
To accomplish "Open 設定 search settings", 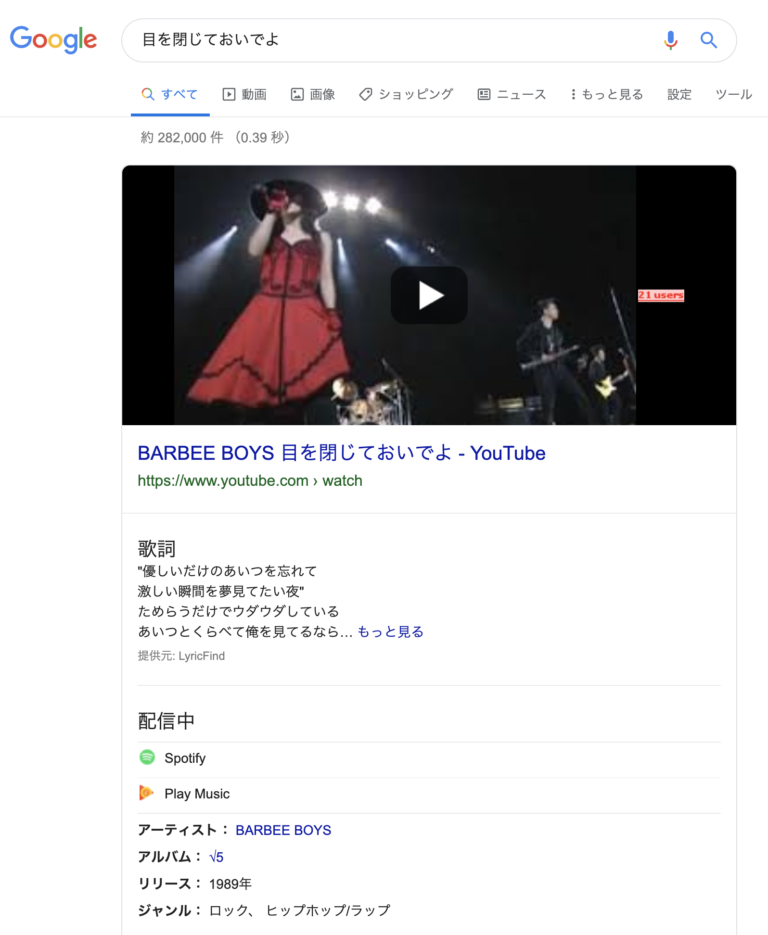I will (679, 94).
